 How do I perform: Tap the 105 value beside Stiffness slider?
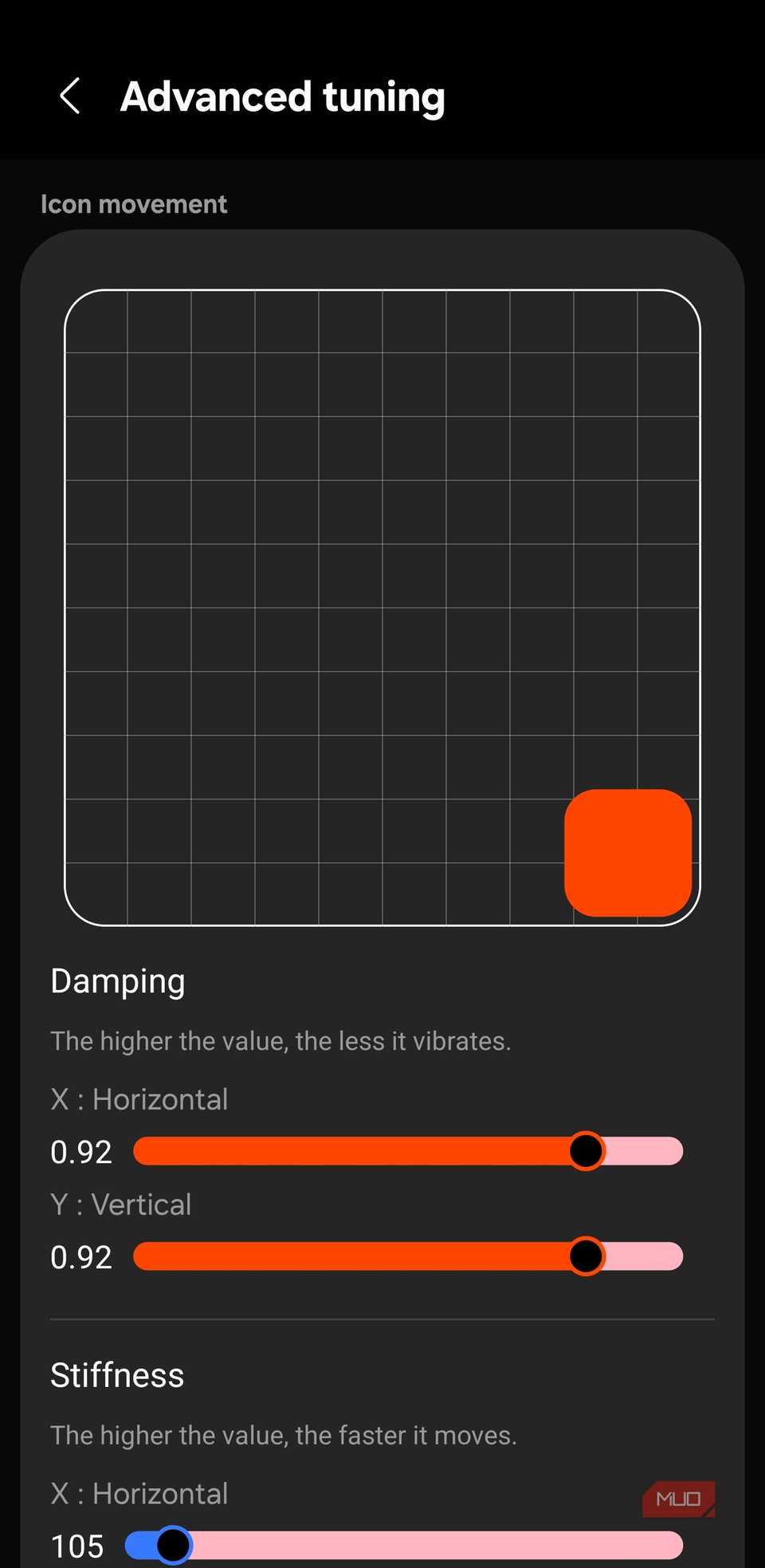[x=78, y=1545]
